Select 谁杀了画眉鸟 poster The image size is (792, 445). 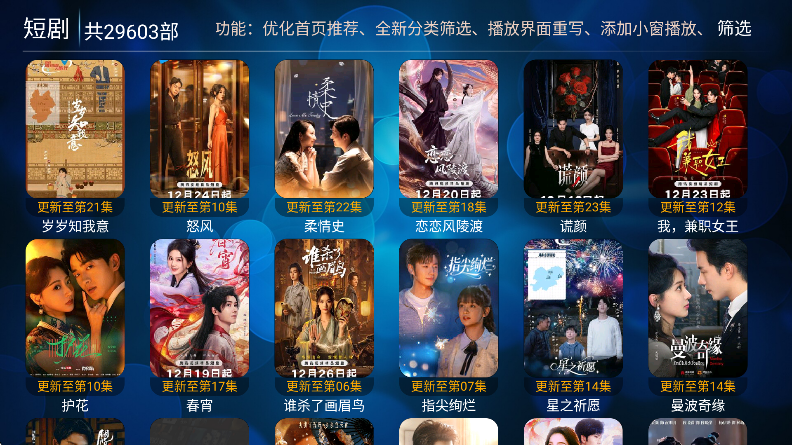pos(324,308)
